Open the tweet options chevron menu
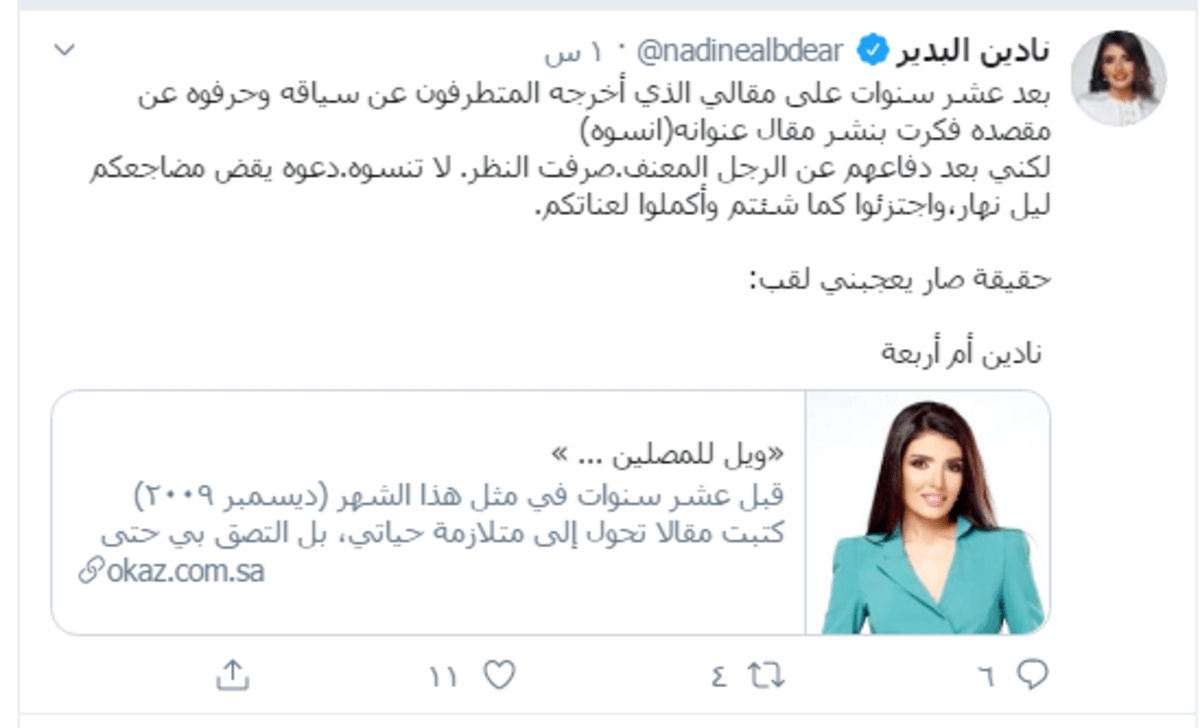Viewport: 1200px width, 728px height. [x=64, y=48]
